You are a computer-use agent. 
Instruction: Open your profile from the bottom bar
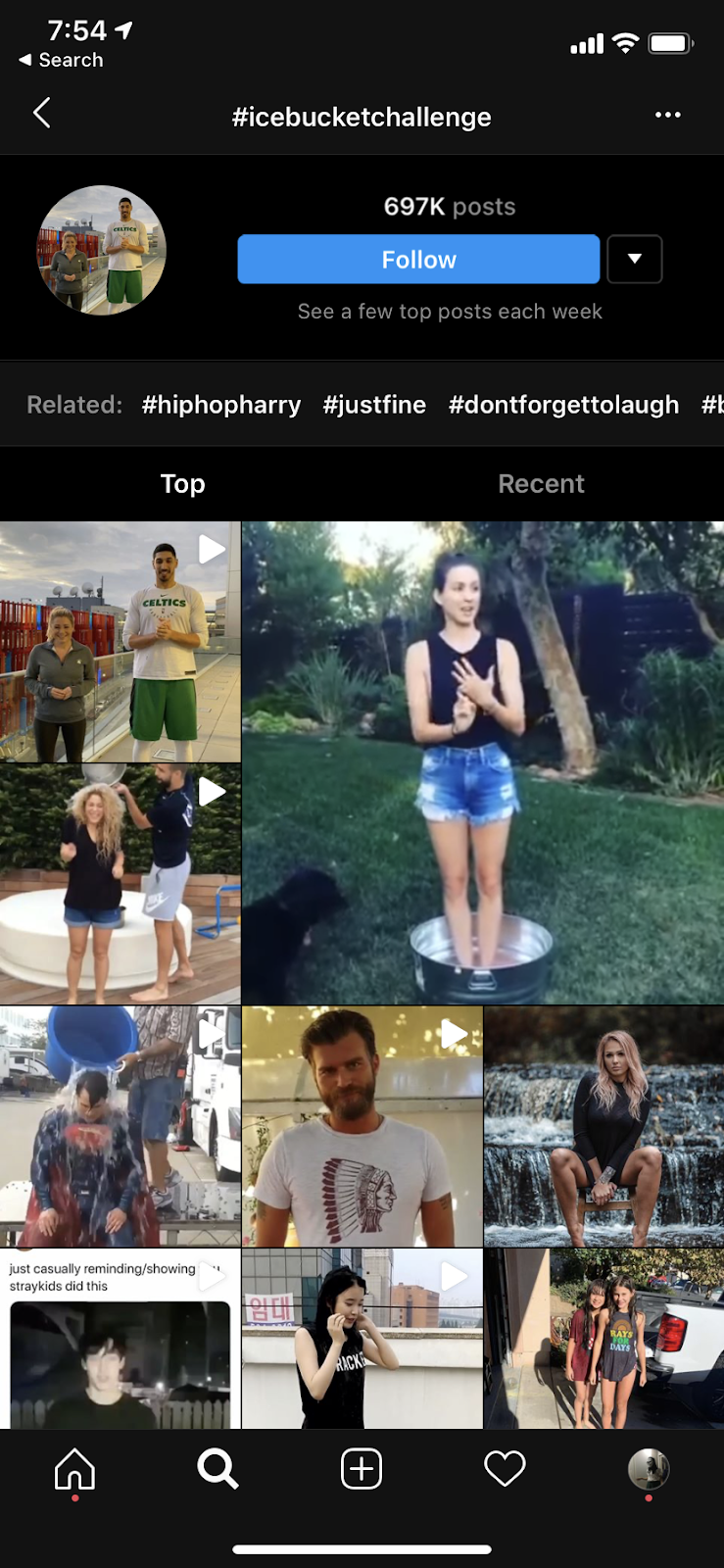(x=648, y=1469)
